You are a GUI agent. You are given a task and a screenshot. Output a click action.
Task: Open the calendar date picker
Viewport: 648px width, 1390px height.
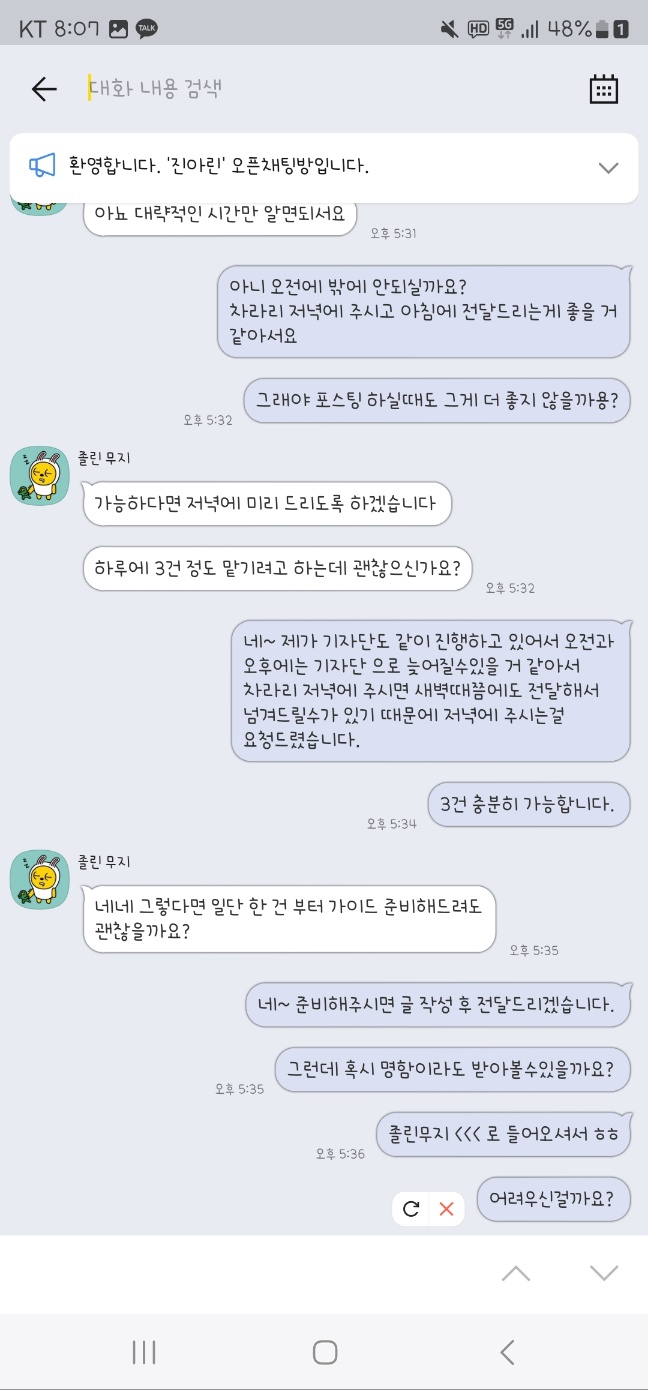(603, 89)
